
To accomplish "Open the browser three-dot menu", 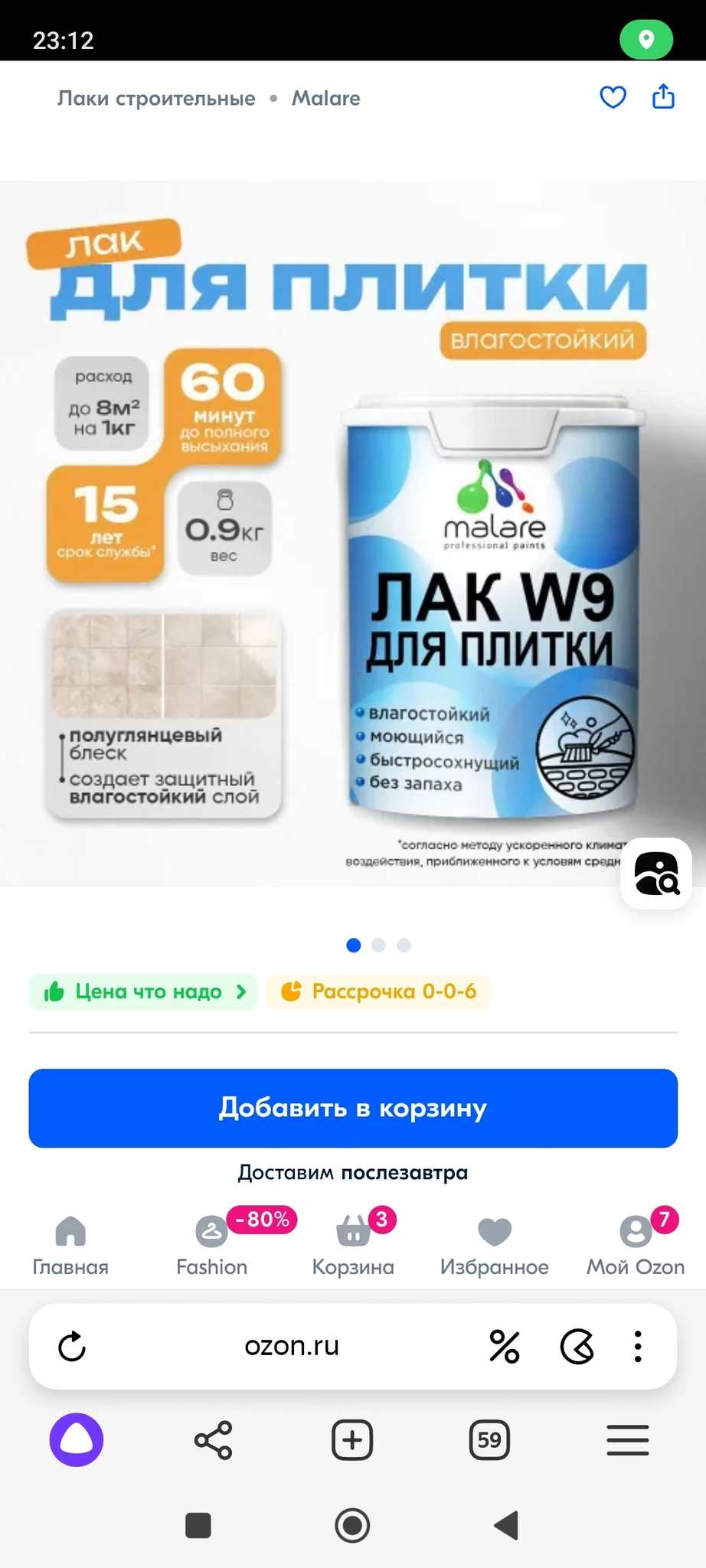I will pyautogui.click(x=637, y=1346).
